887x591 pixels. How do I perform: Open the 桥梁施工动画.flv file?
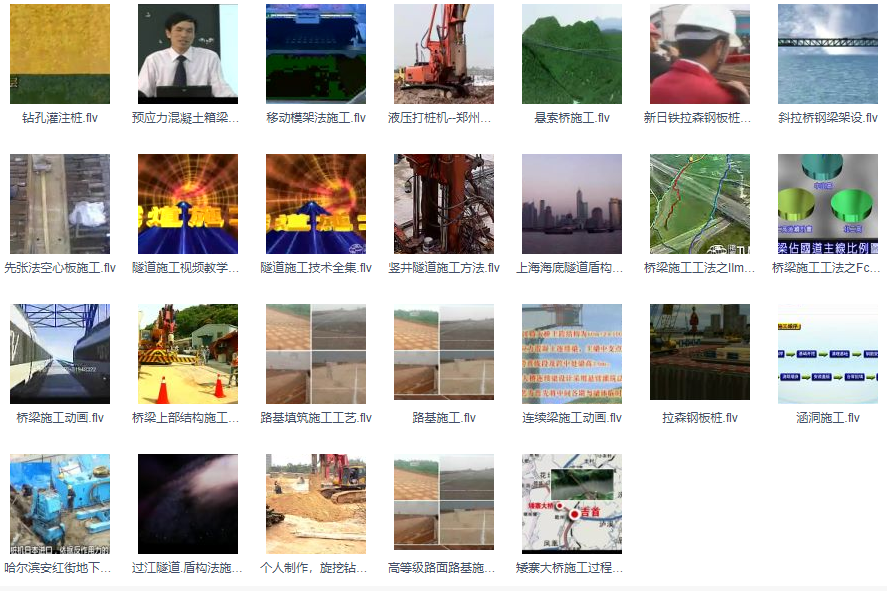pos(60,354)
